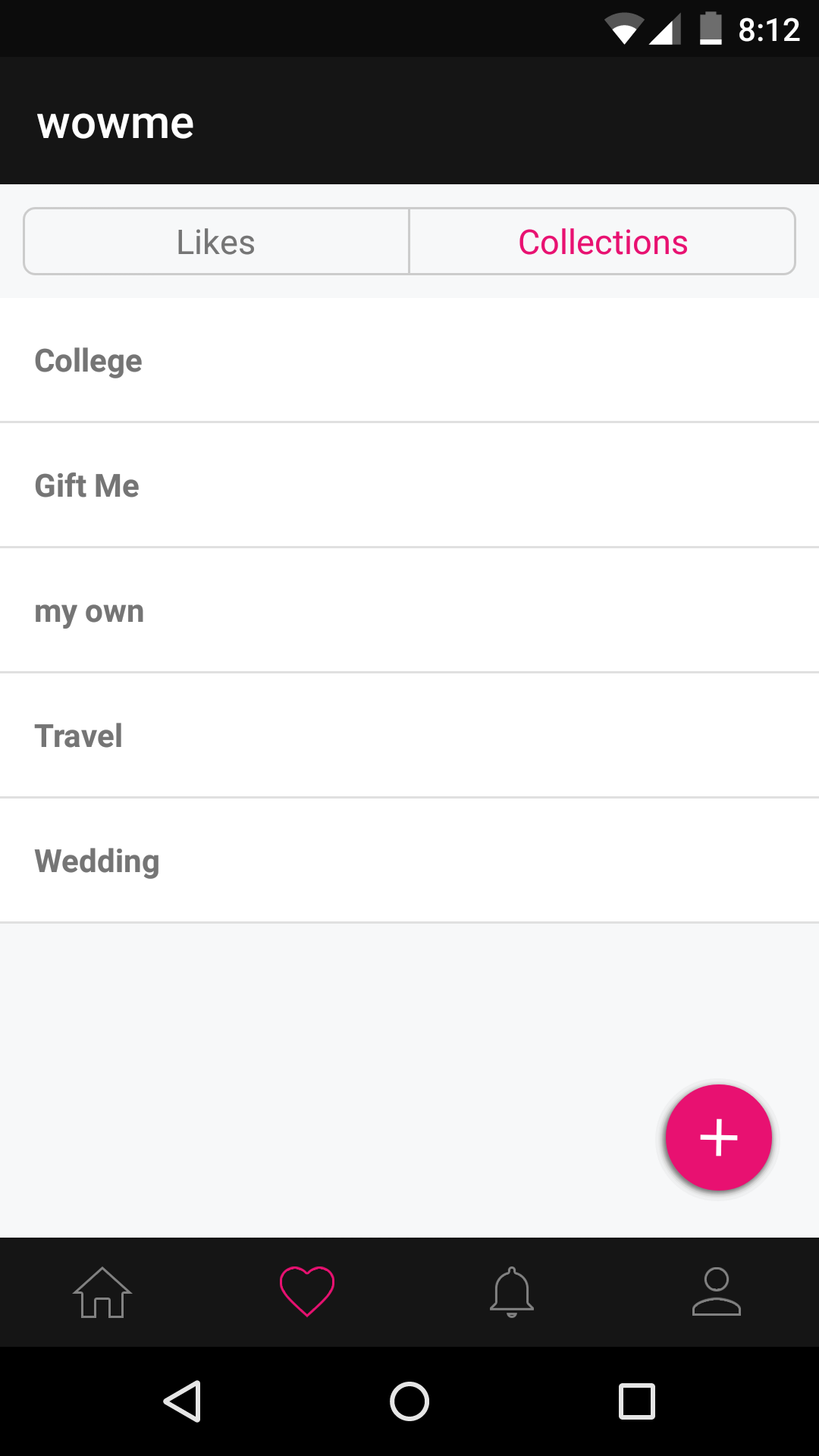Image resolution: width=819 pixels, height=1456 pixels.
Task: Tap the wowme app title
Action: pyautogui.click(x=115, y=121)
